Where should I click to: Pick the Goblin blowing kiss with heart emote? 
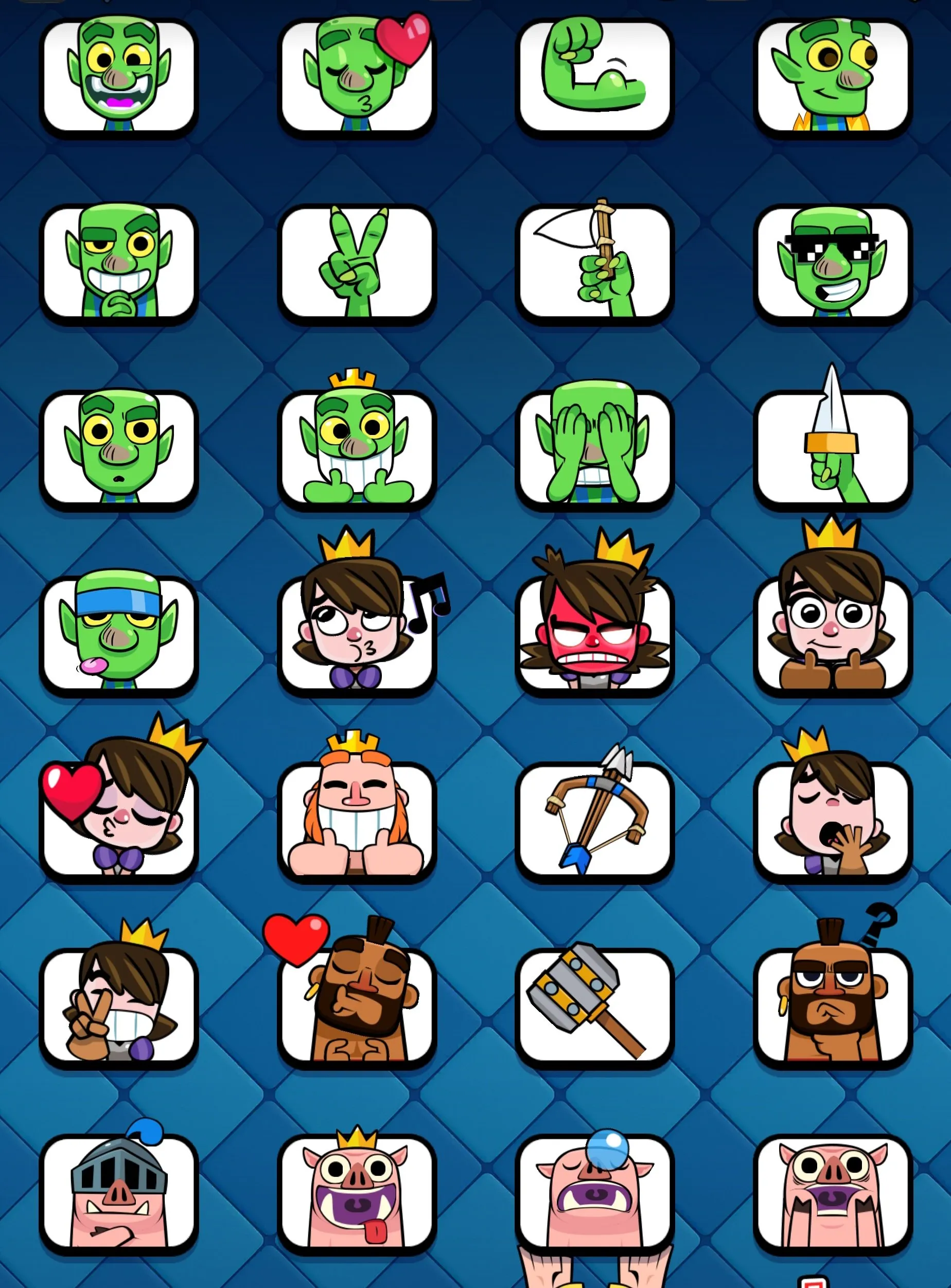coord(357,78)
